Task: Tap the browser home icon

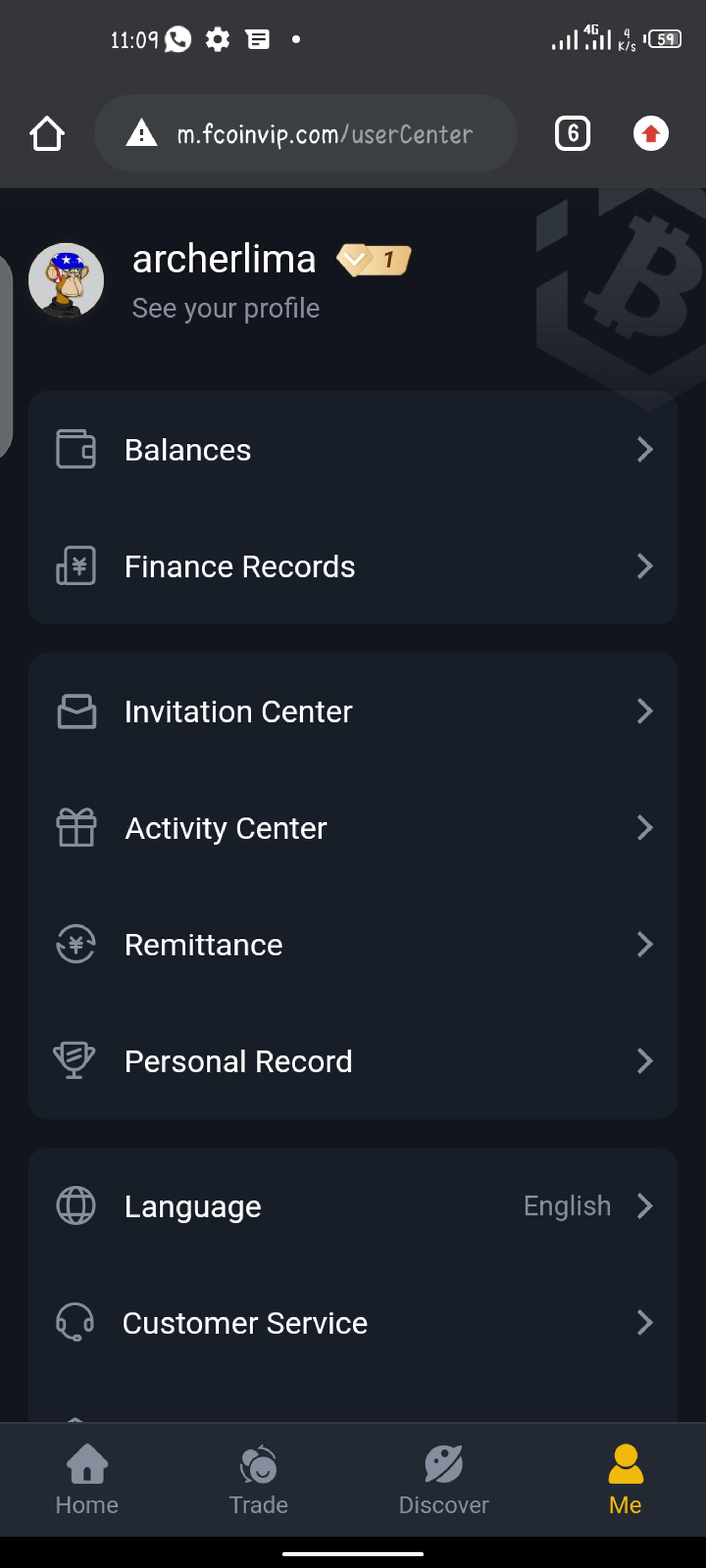Action: (47, 133)
